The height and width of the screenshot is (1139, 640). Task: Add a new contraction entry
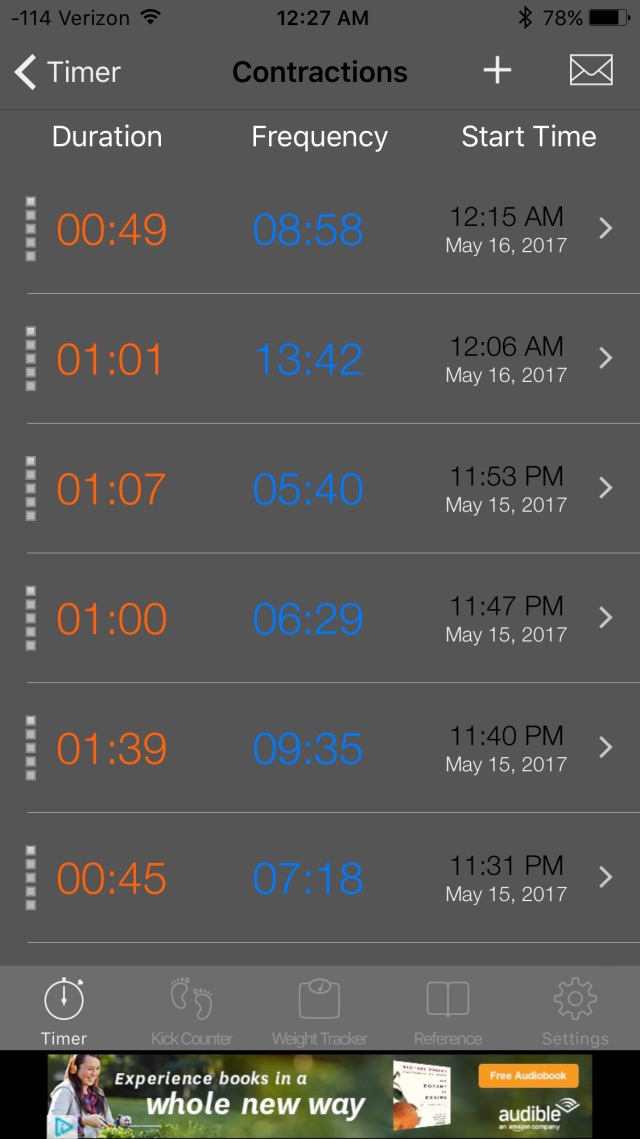coord(498,71)
